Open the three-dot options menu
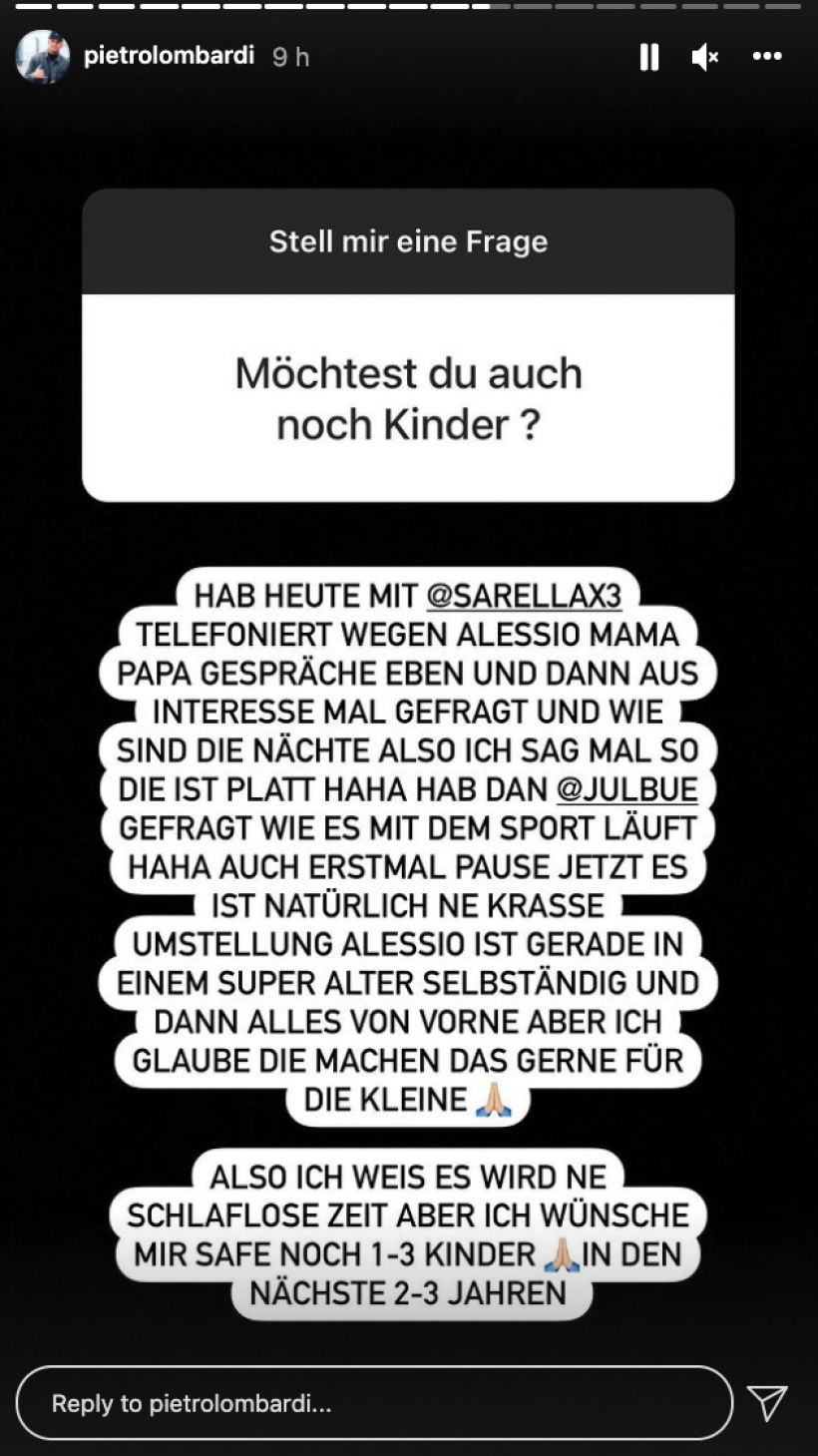Image resolution: width=818 pixels, height=1456 pixels. click(766, 57)
